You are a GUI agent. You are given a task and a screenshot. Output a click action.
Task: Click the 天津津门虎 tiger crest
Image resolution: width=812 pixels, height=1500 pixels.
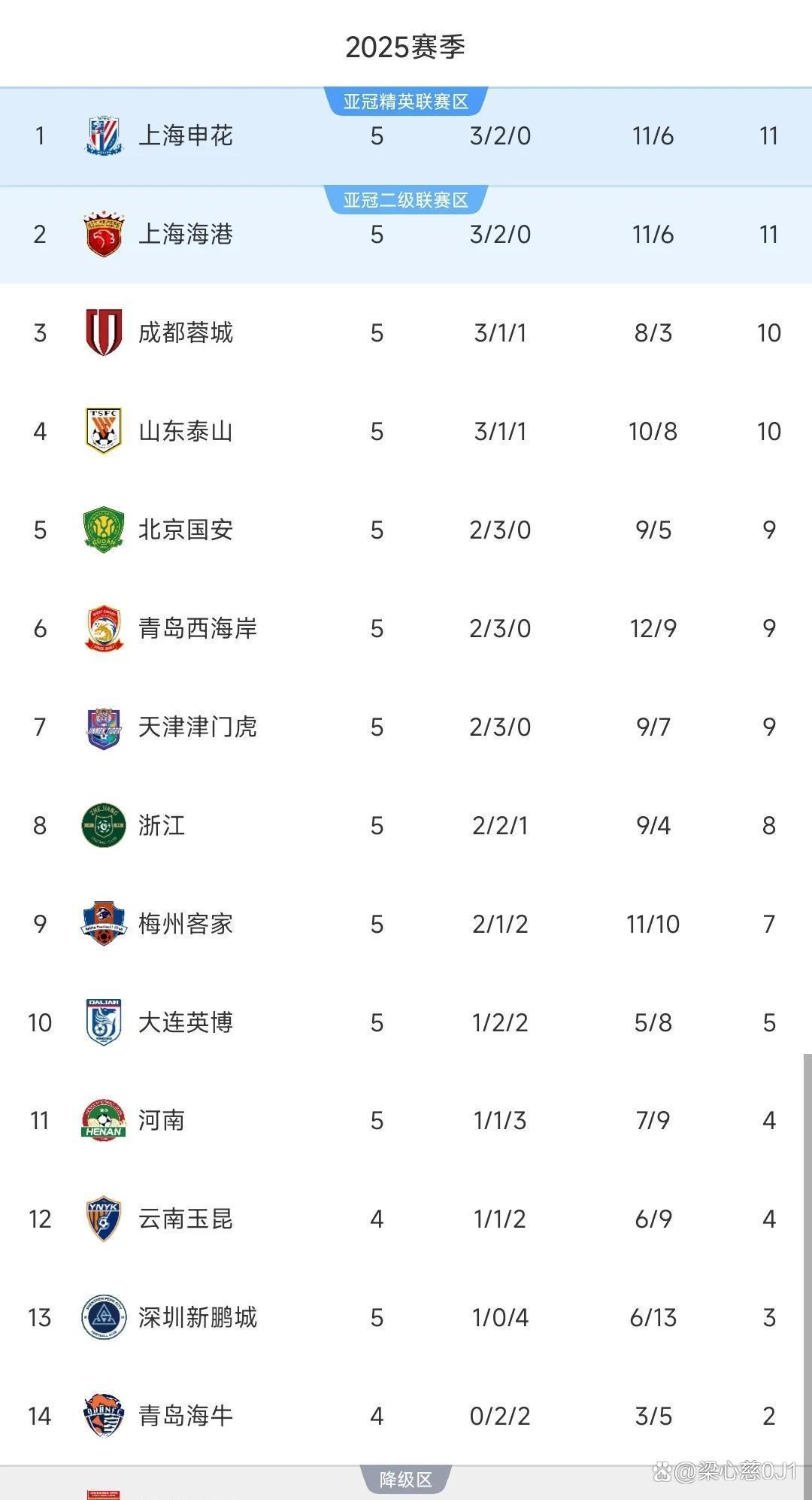click(x=104, y=727)
